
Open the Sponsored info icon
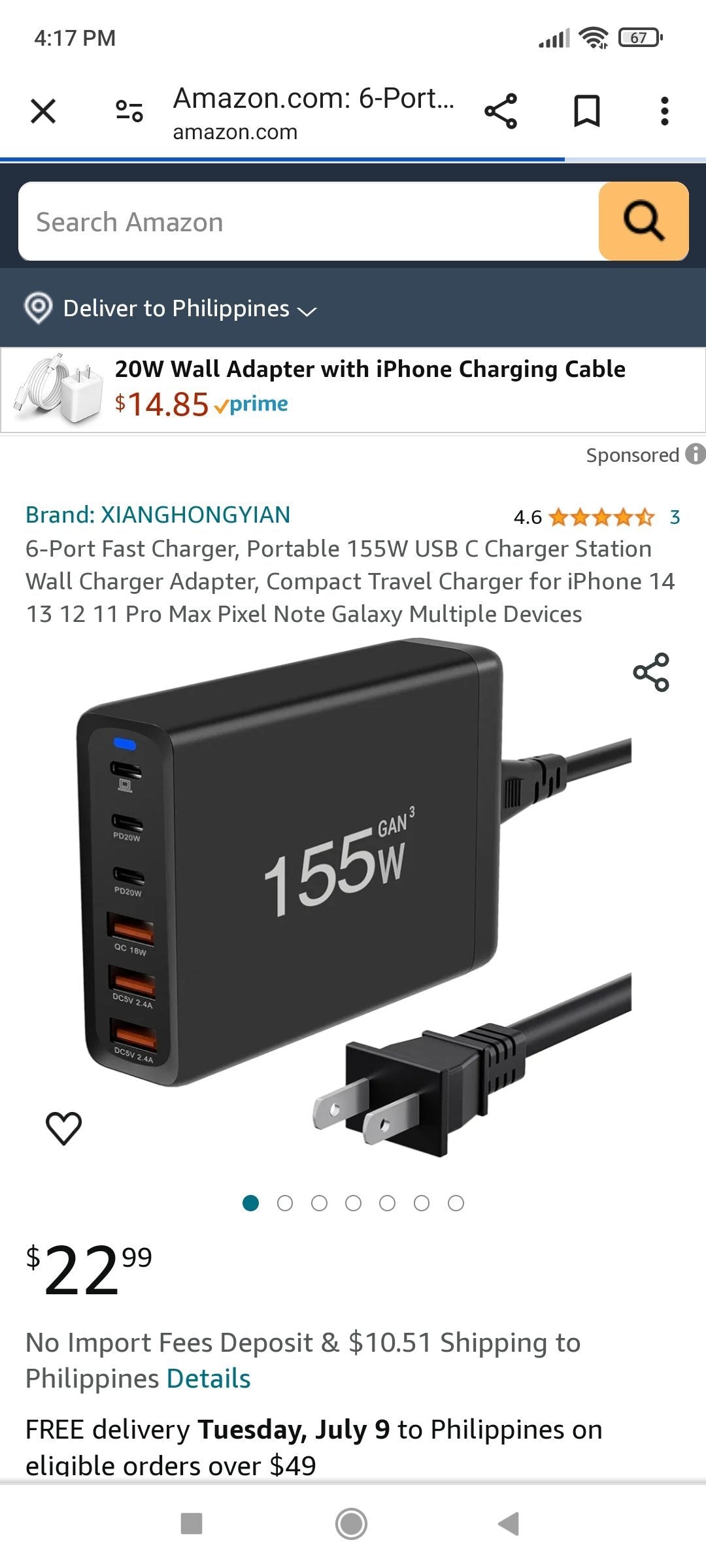click(x=694, y=454)
